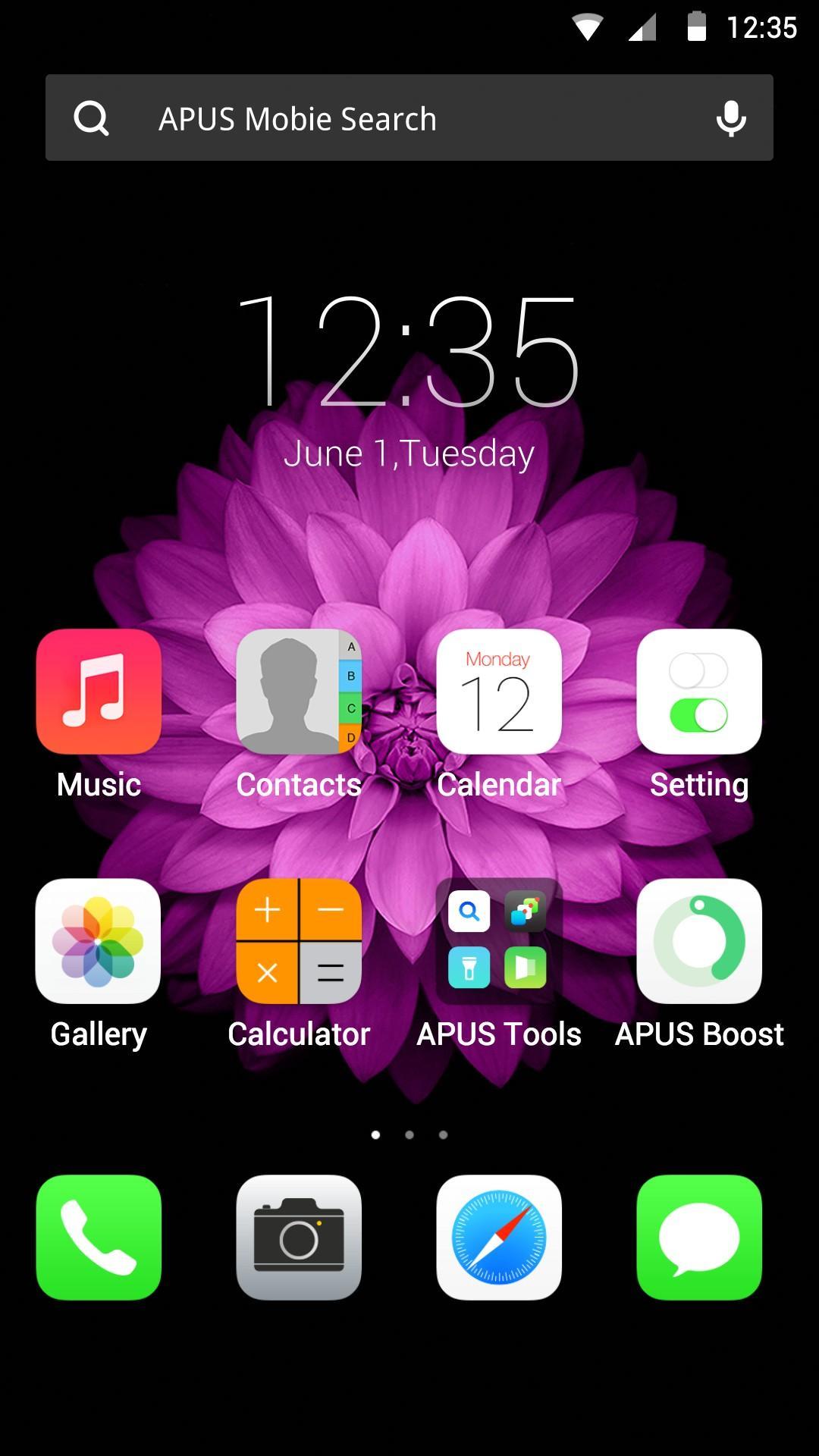The width and height of the screenshot is (819, 1456).
Task: Open the compass browser in the dock
Action: (x=499, y=1237)
